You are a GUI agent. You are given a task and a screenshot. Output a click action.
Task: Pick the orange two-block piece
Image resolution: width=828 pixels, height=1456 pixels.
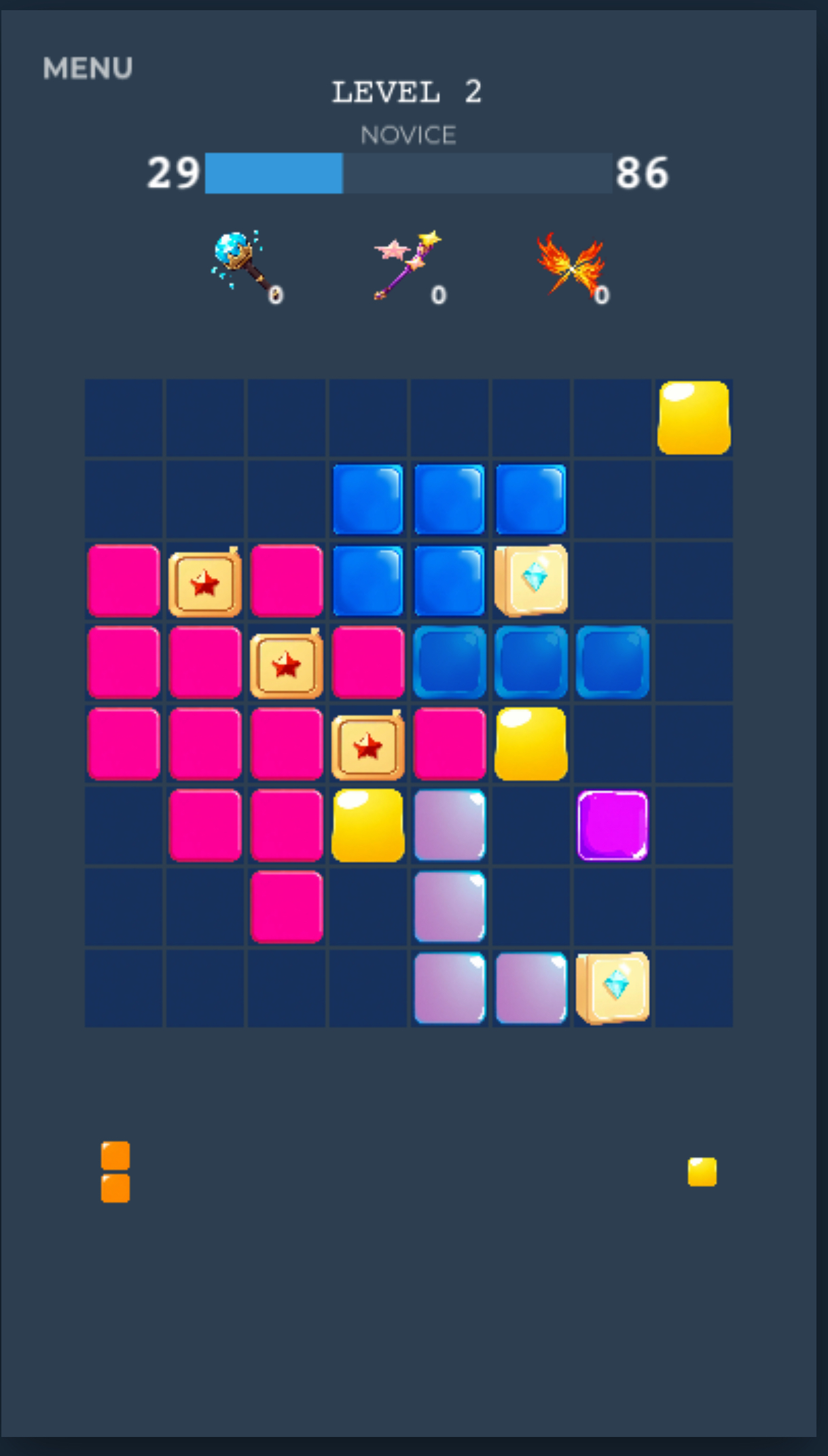point(115,1172)
